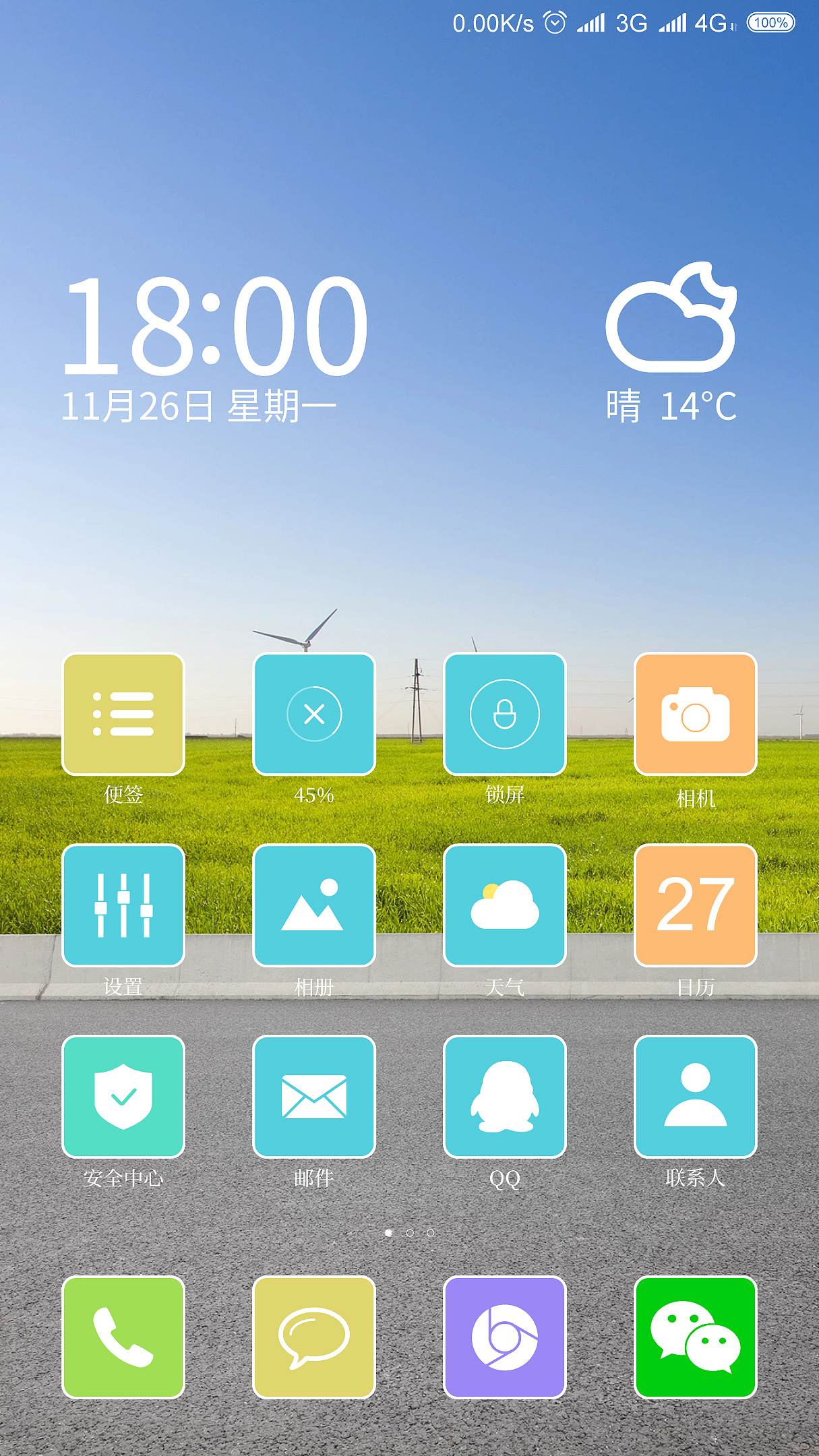This screenshot has width=819, height=1456.
Task: Open 设置 settings
Action: click(123, 905)
